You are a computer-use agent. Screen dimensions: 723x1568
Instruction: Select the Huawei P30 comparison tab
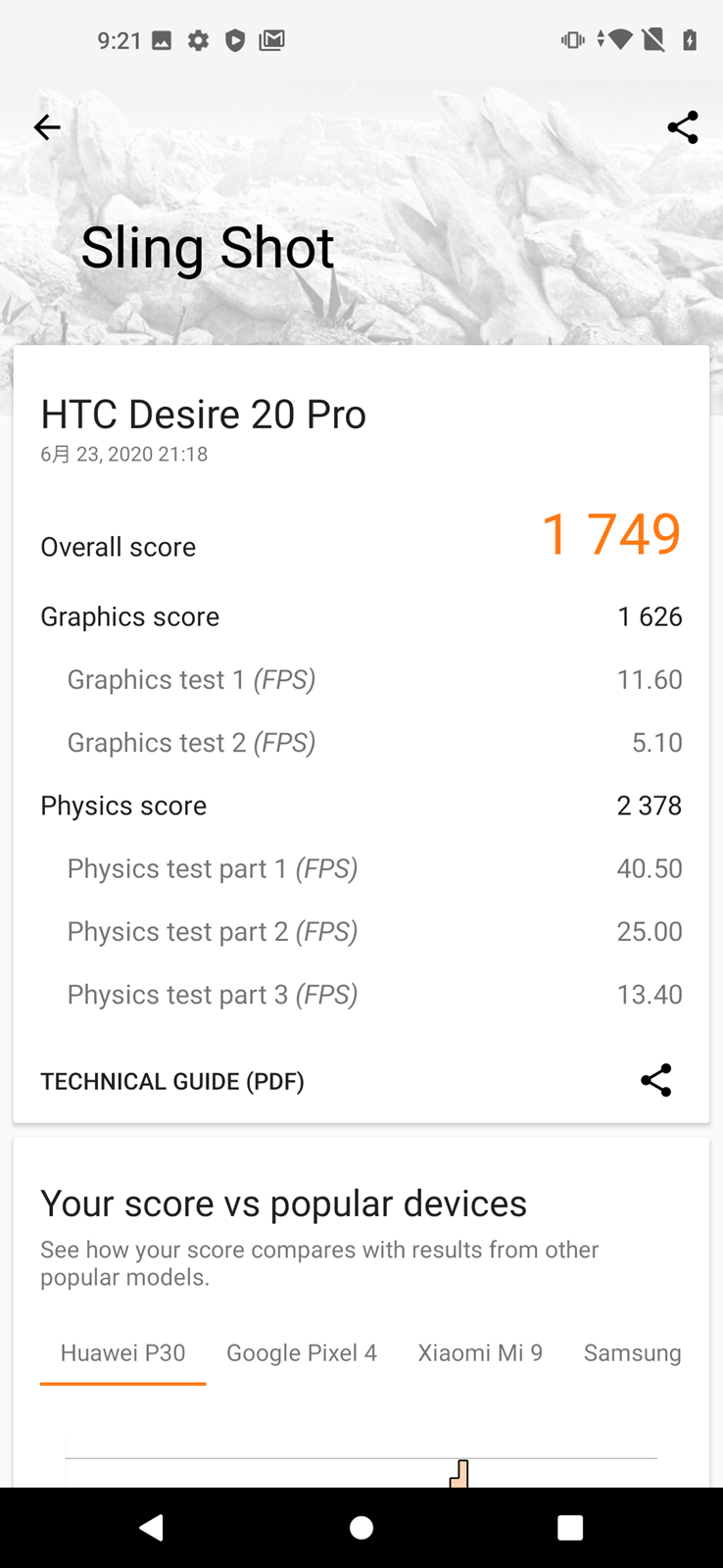point(123,1353)
